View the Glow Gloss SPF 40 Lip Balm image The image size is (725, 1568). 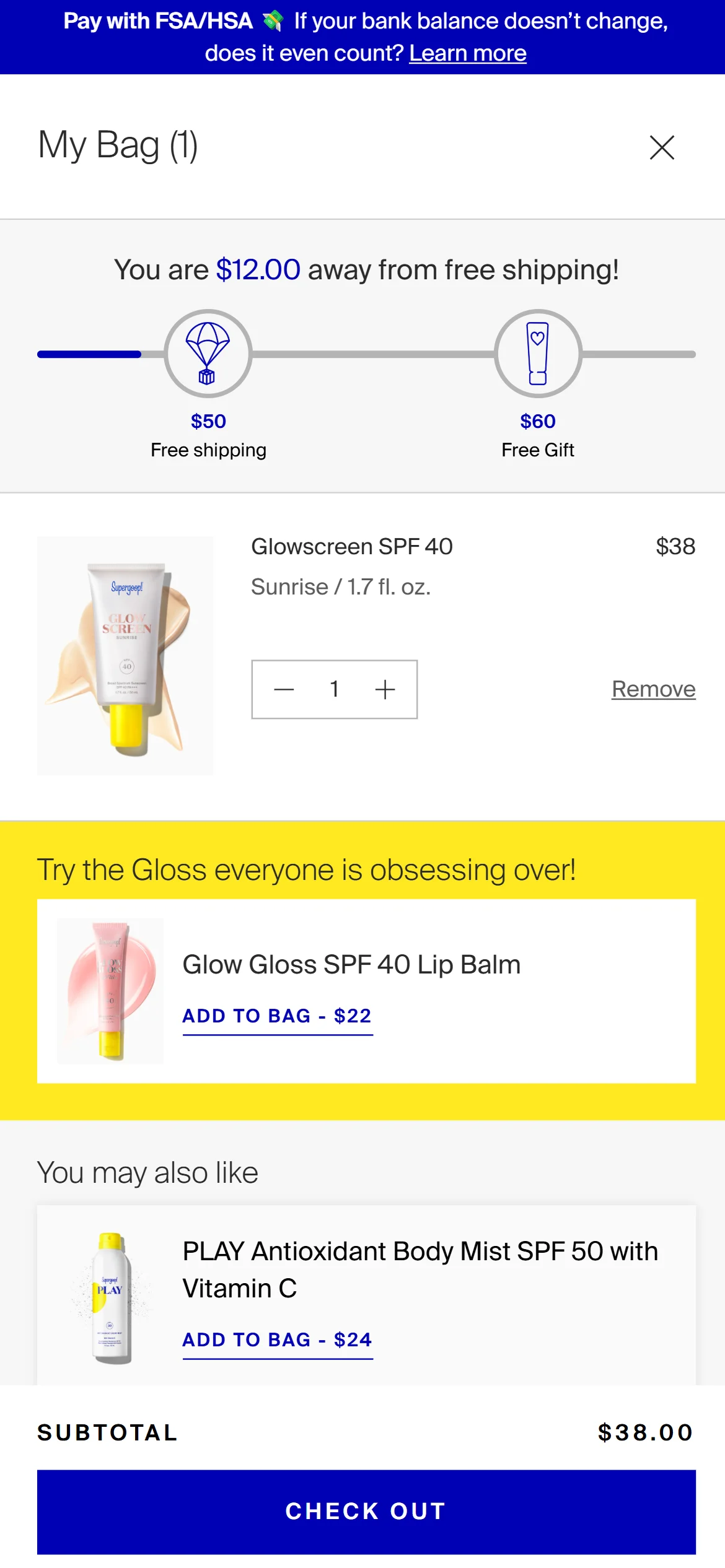[110, 991]
